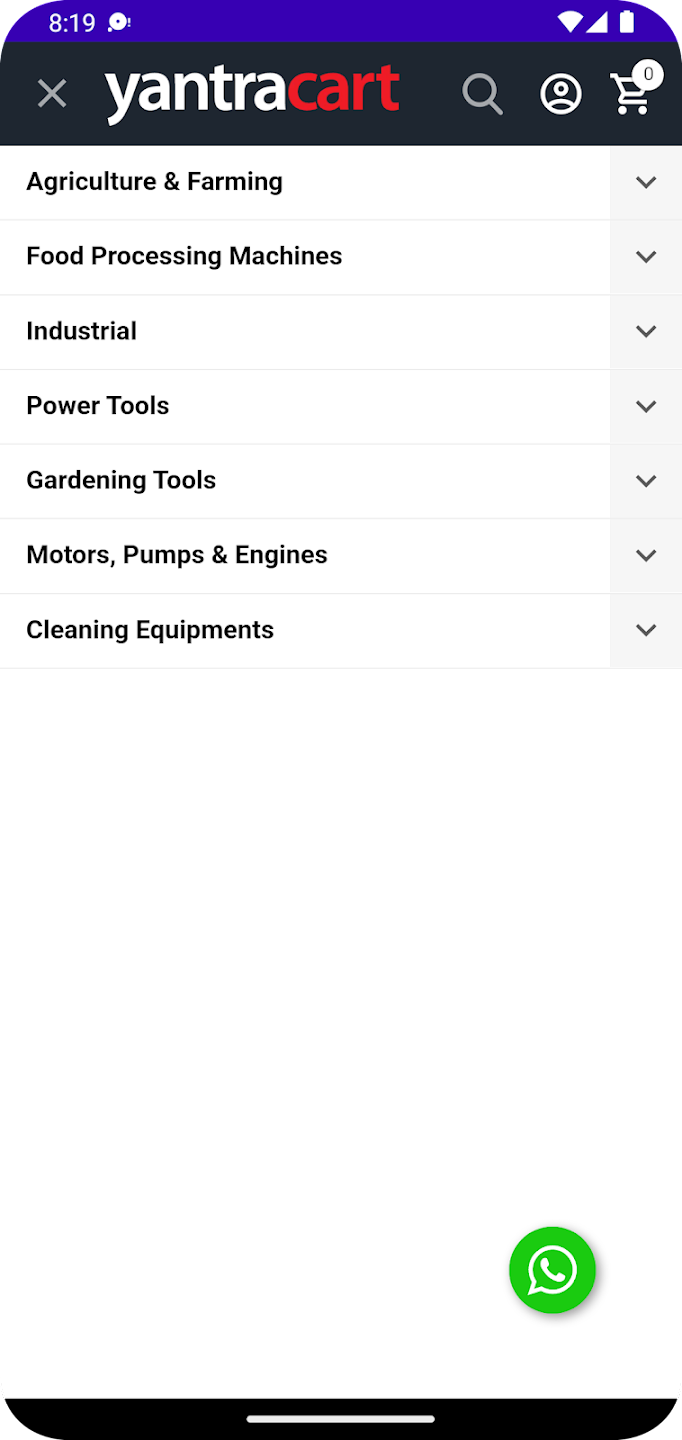Open Motors, Pumps & Engines category
This screenshot has width=682, height=1440.
177,555
